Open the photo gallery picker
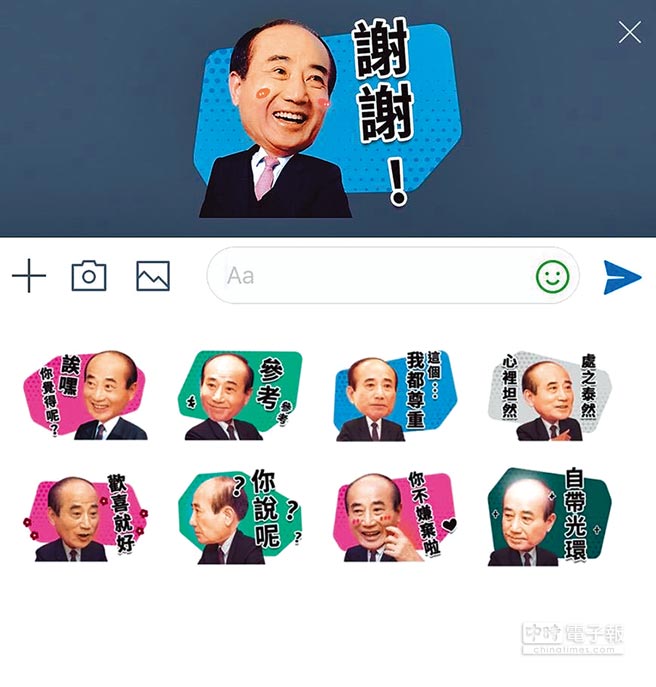 [153, 276]
